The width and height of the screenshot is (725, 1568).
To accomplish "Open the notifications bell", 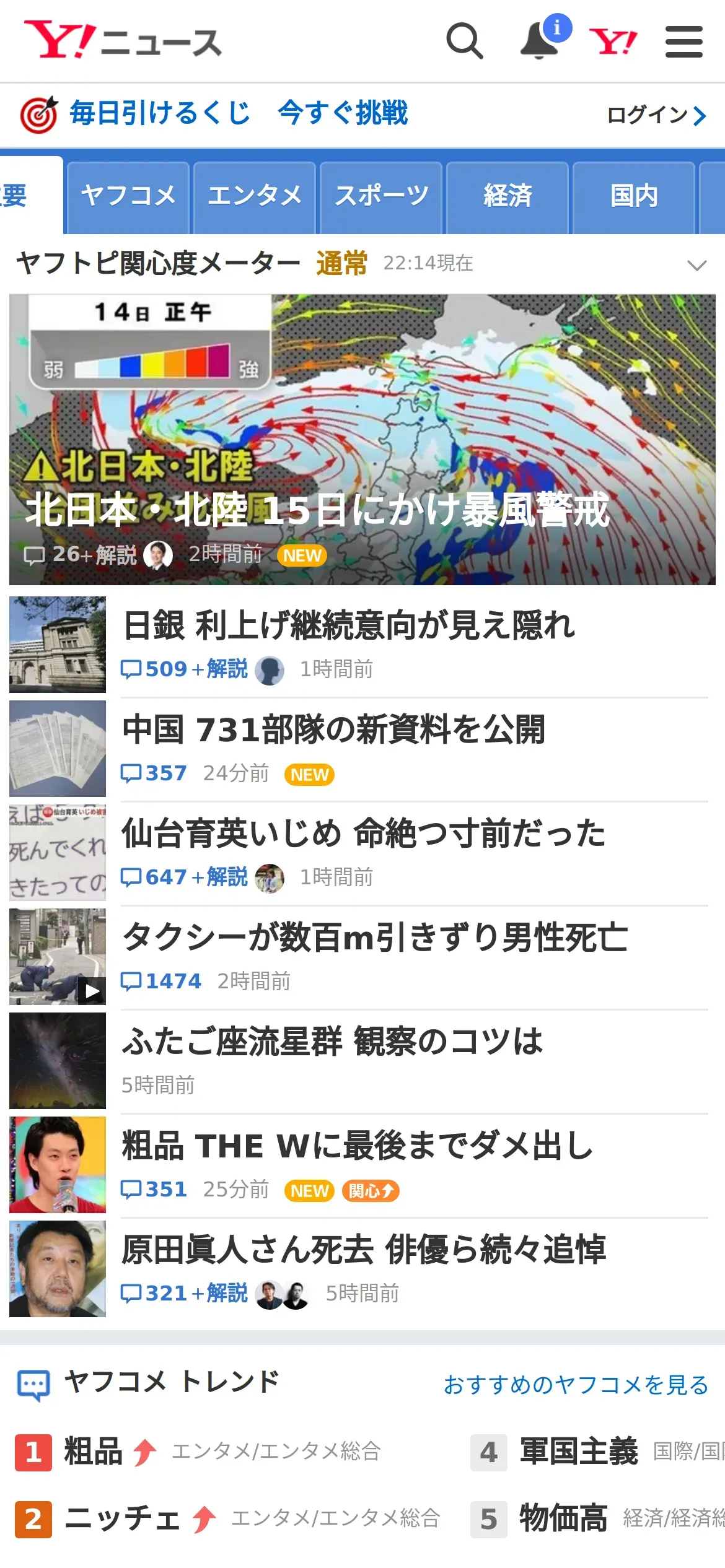I will tap(539, 41).
